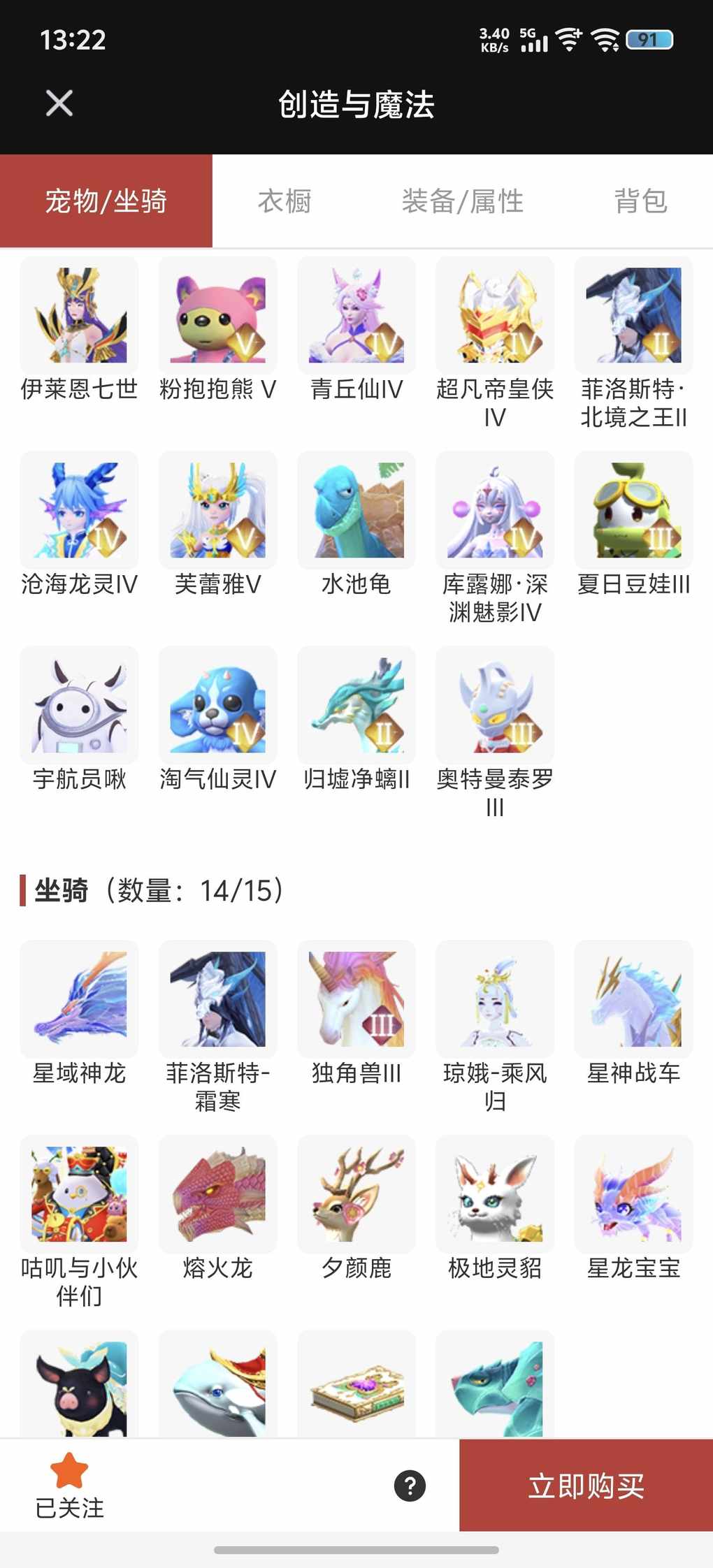
Task: Switch to the 装备/属性 tab
Action: point(463,201)
